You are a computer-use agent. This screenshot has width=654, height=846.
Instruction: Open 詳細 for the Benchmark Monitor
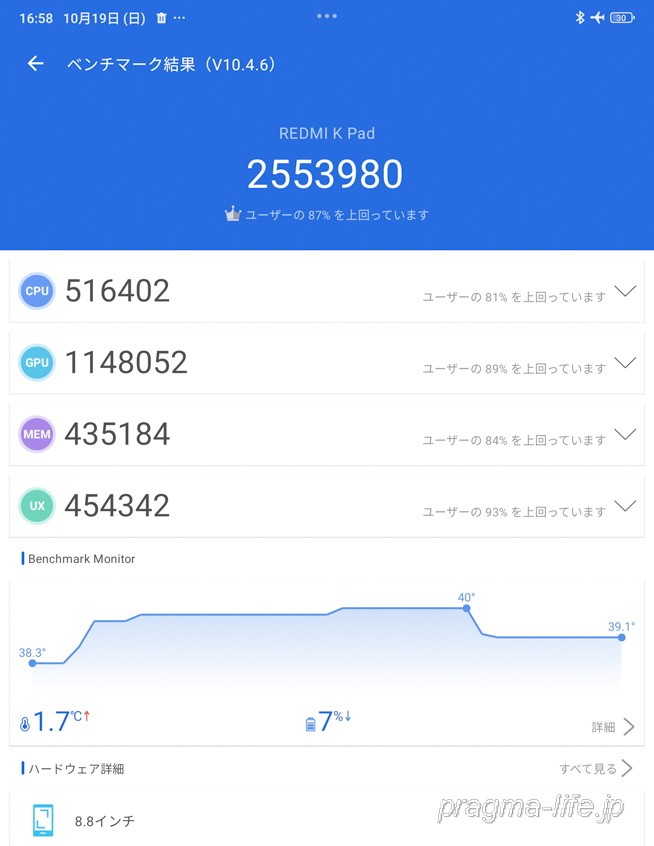tap(613, 727)
